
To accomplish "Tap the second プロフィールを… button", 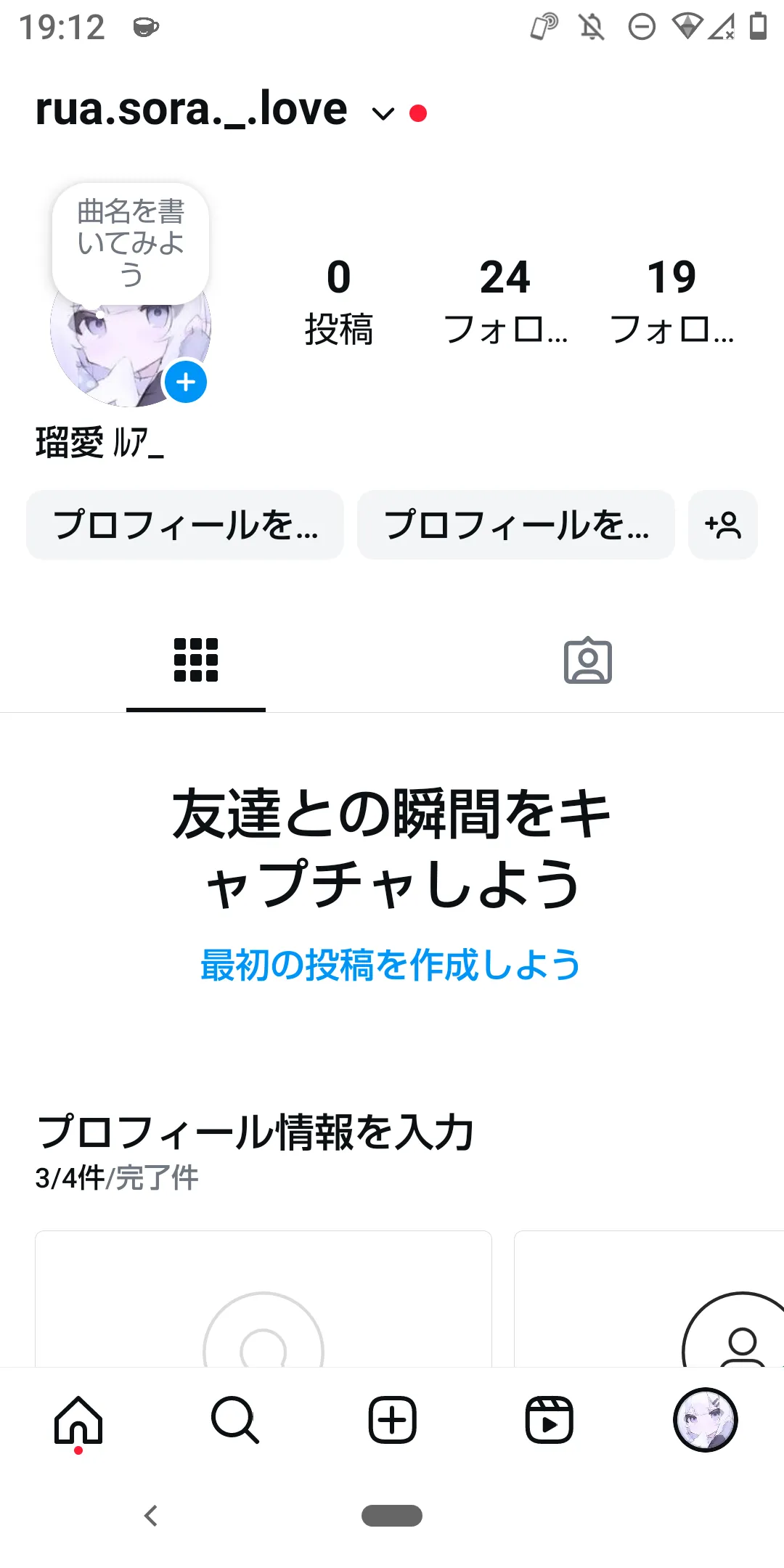I will tap(516, 525).
